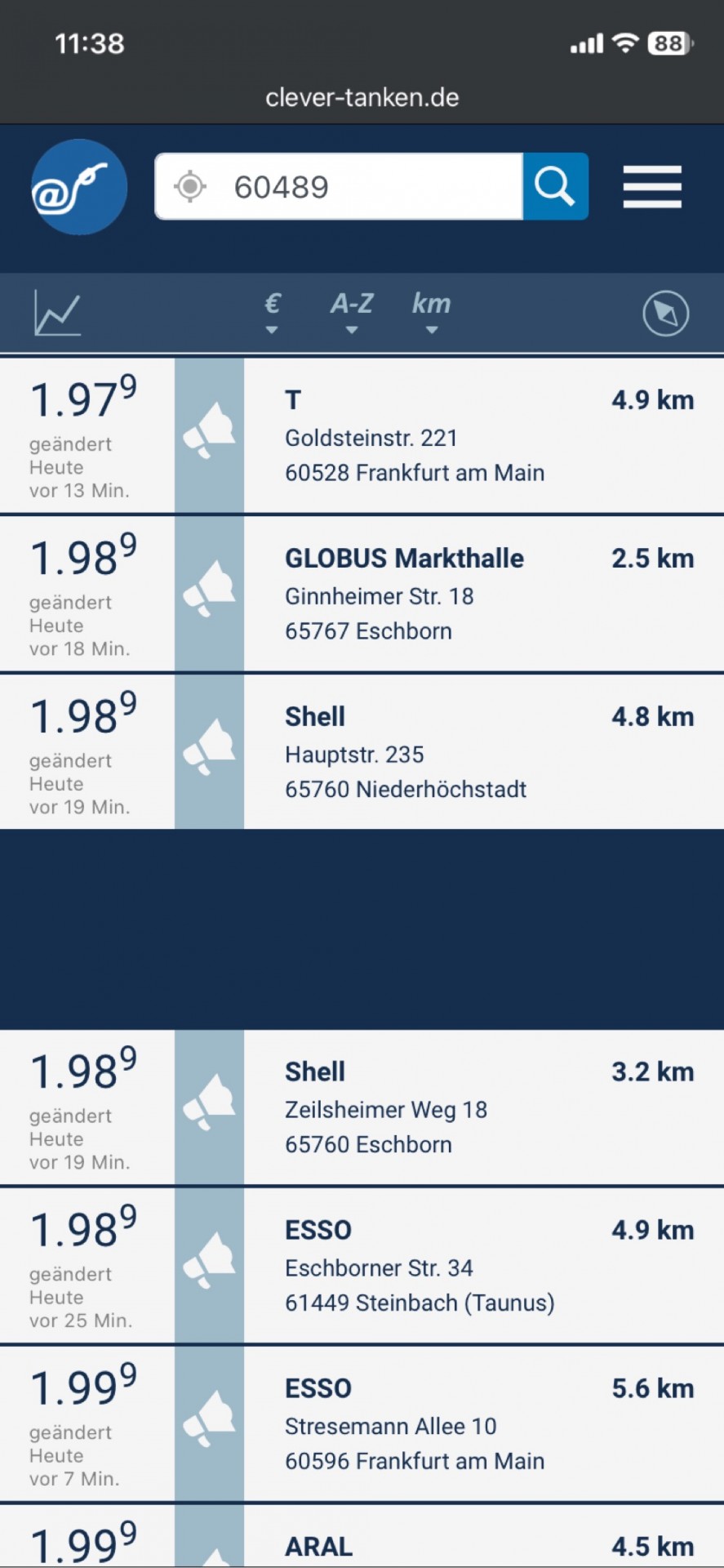Open the hamburger menu
The image size is (724, 1568).
point(652,187)
